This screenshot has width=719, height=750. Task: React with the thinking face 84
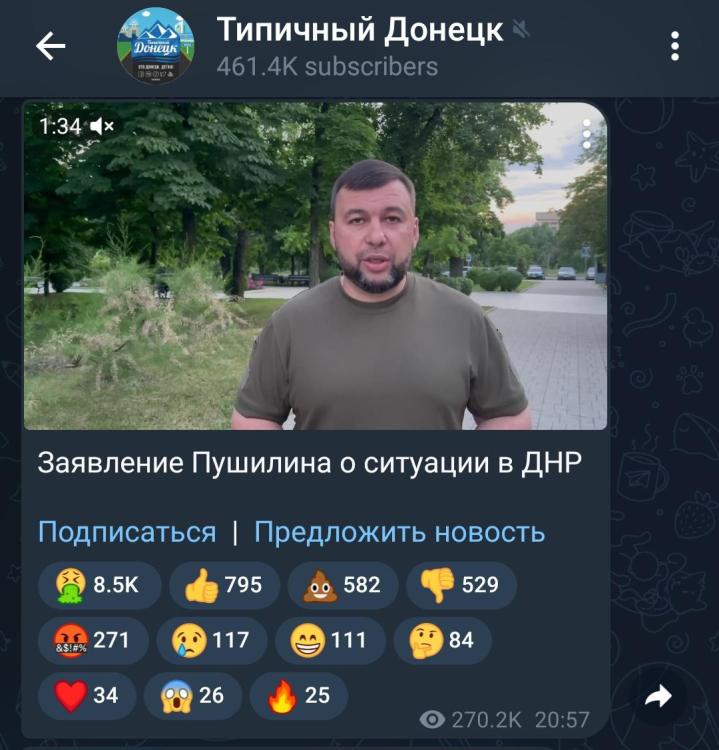(440, 640)
